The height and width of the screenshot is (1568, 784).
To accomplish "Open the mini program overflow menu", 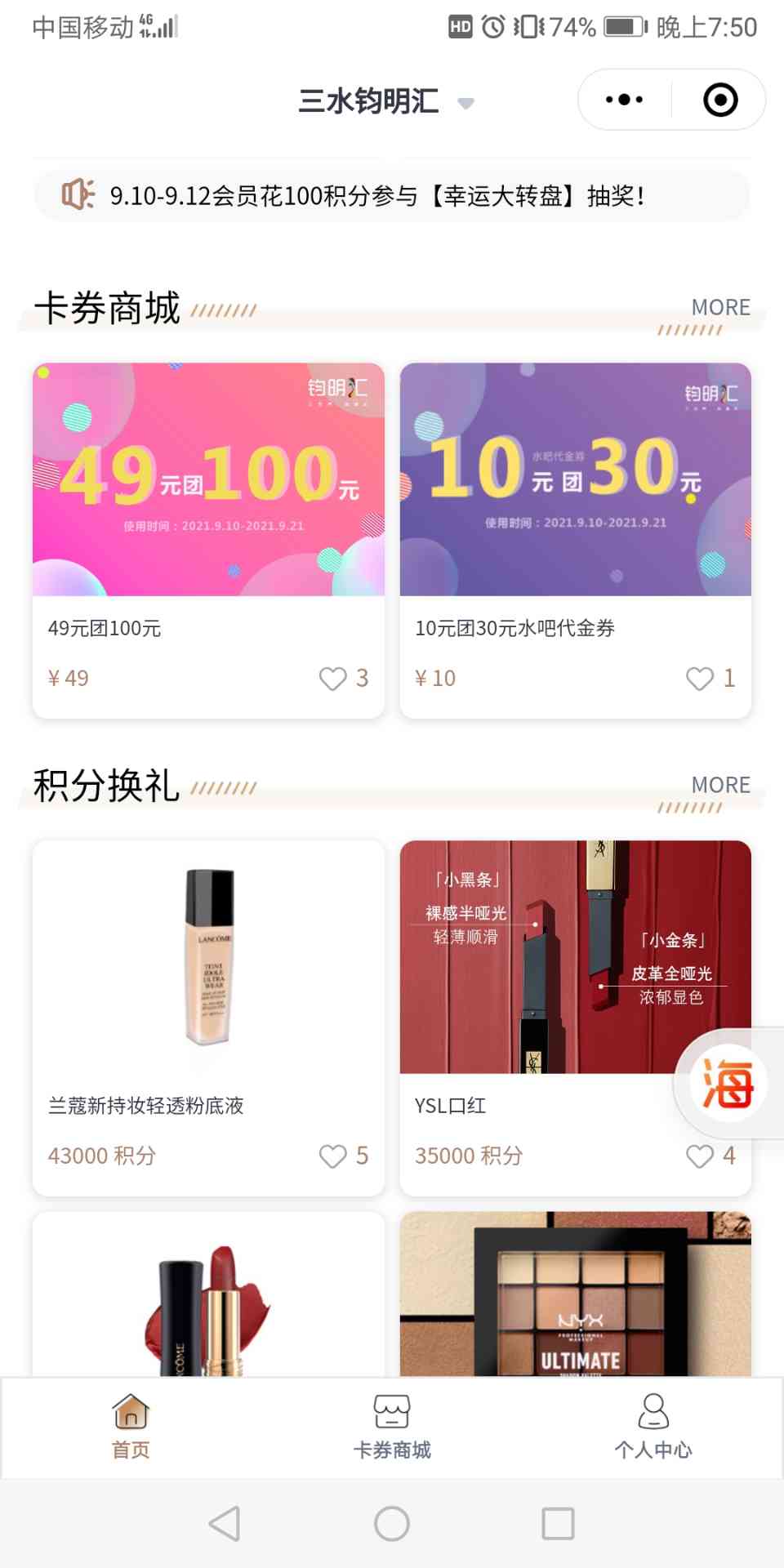I will click(x=625, y=100).
